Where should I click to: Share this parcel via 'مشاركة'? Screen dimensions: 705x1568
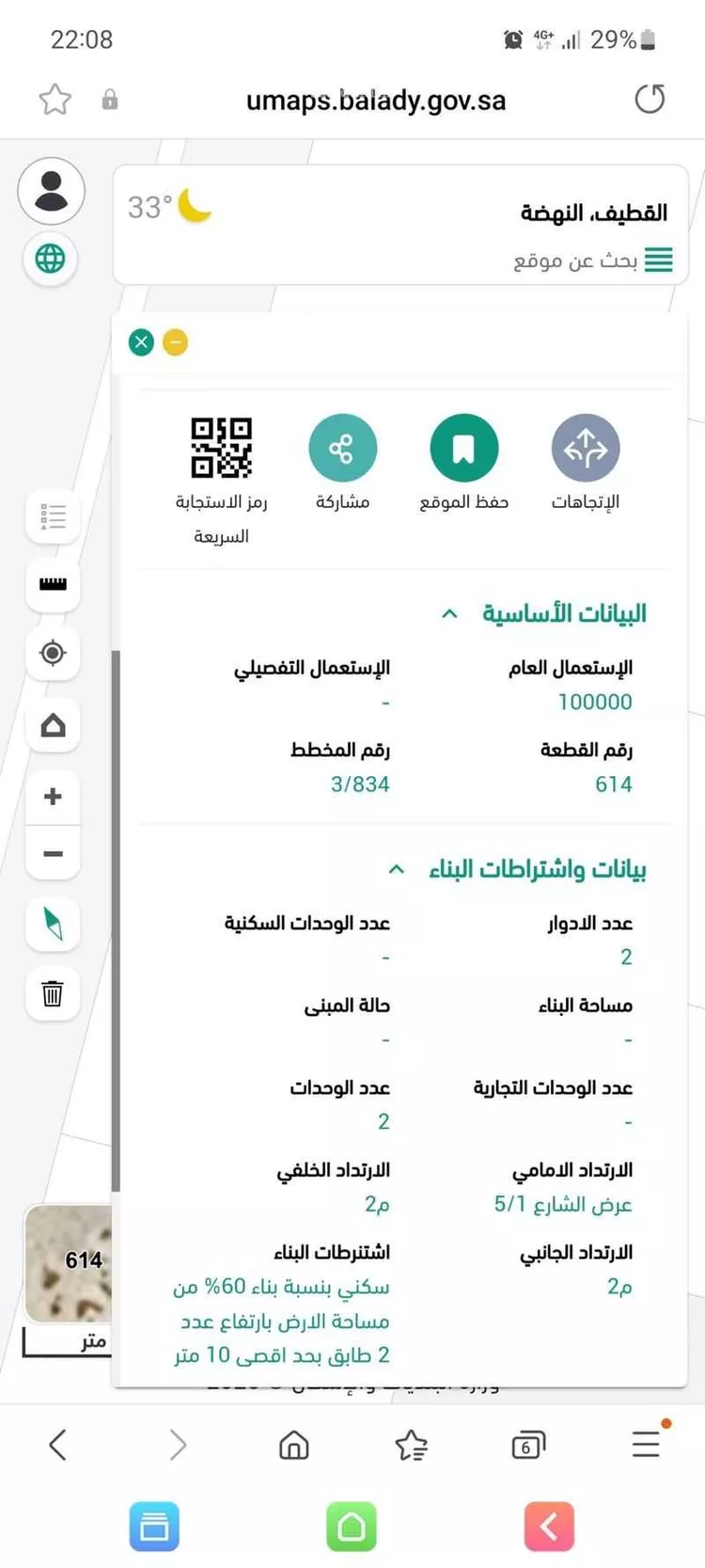(342, 449)
